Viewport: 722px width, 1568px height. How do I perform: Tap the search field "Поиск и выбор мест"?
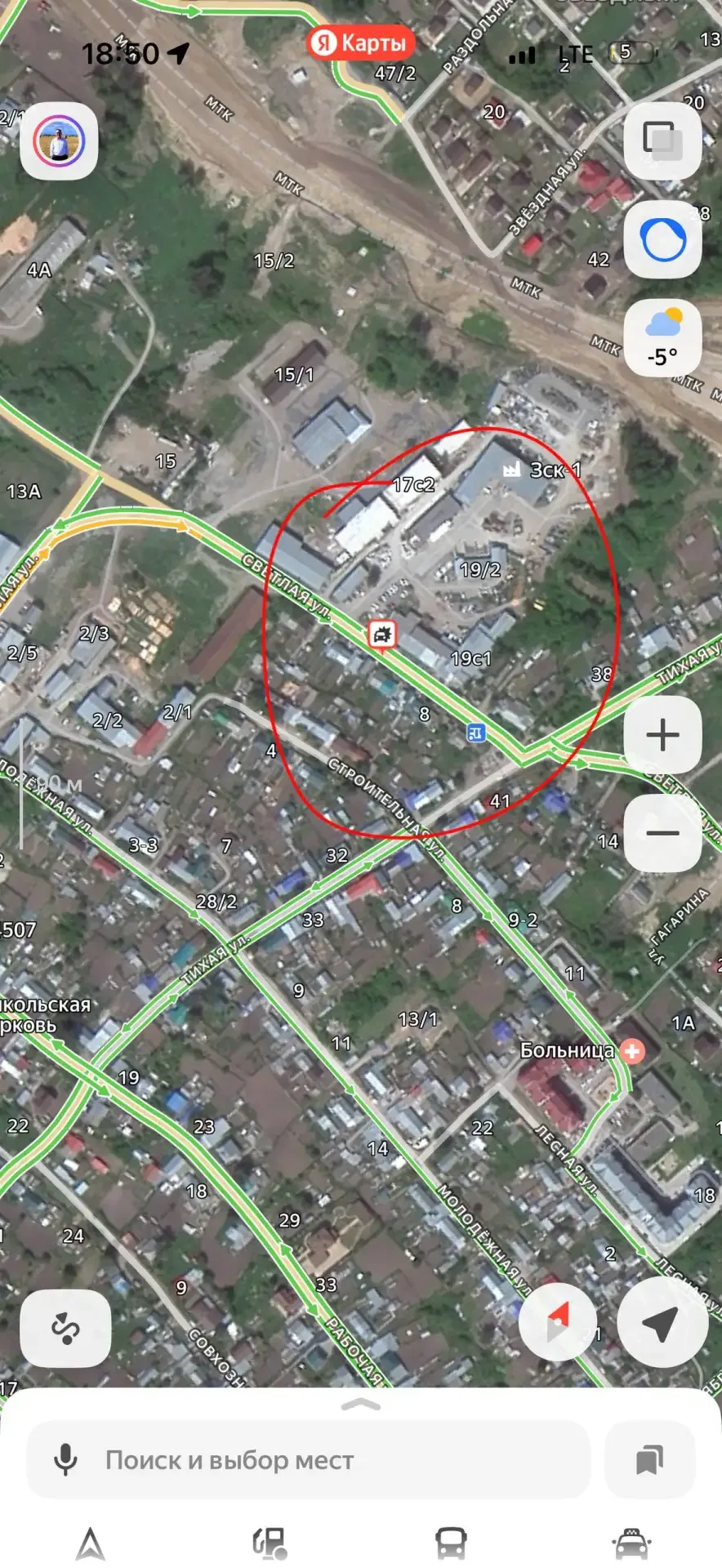coord(327,1460)
